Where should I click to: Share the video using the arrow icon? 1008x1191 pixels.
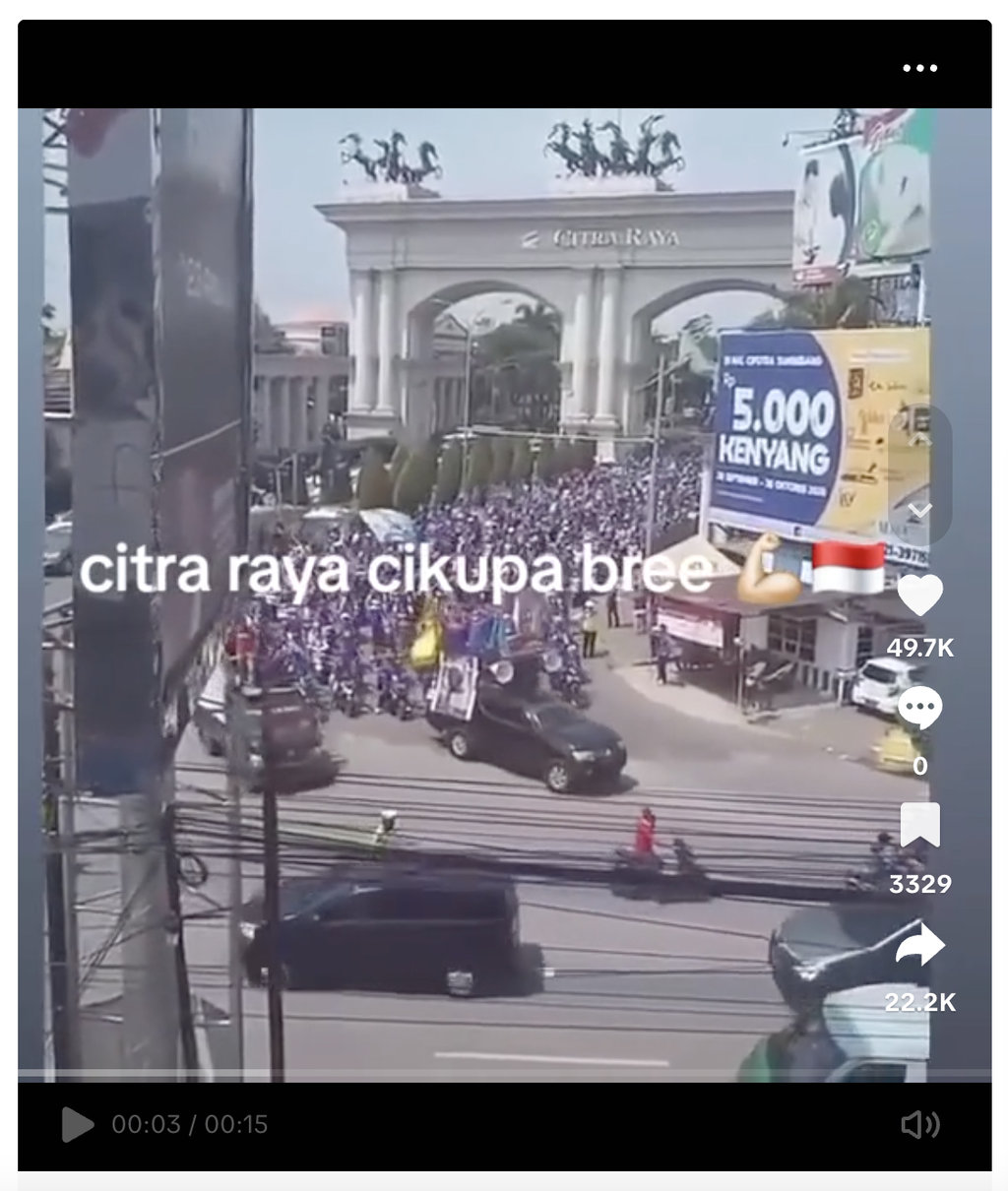pos(919,945)
